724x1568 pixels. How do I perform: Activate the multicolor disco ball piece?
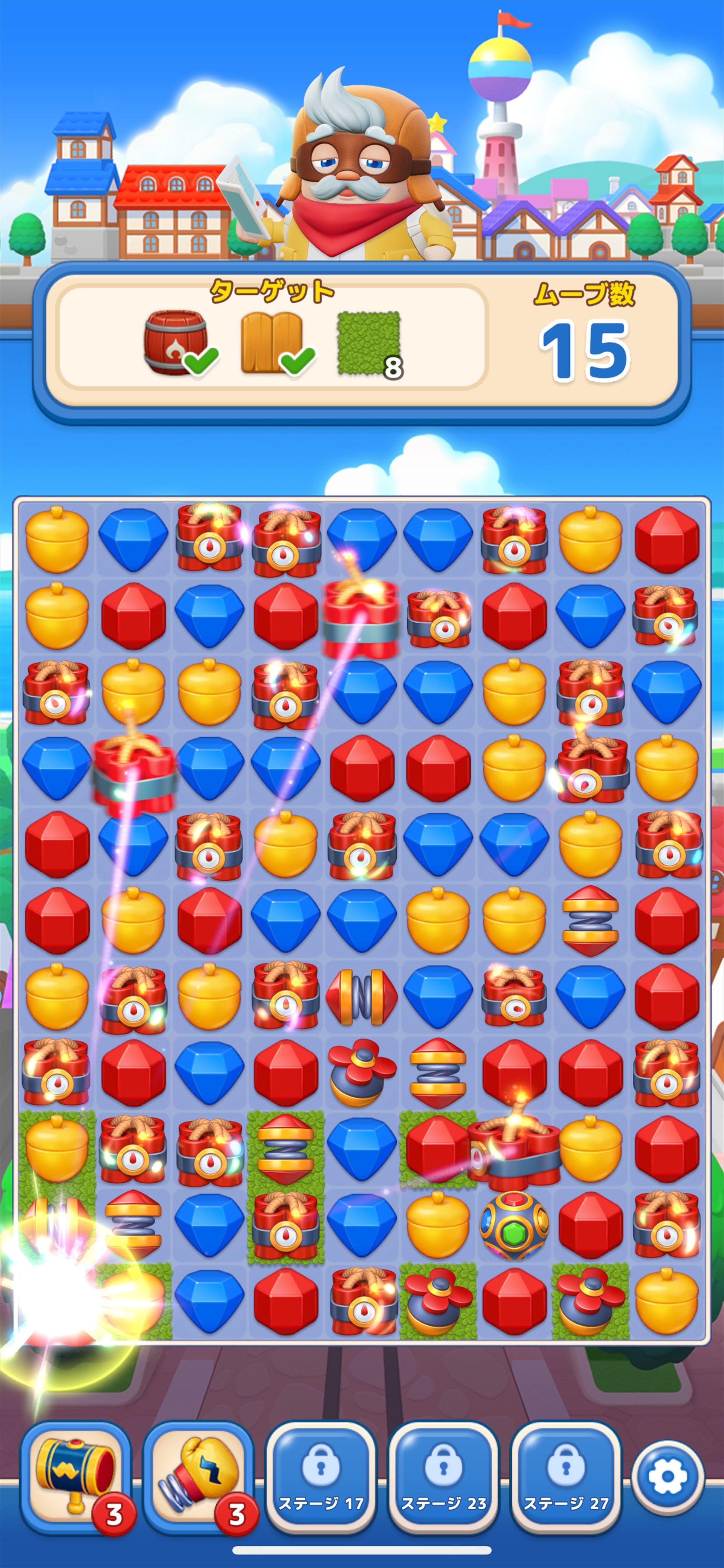(x=514, y=1225)
